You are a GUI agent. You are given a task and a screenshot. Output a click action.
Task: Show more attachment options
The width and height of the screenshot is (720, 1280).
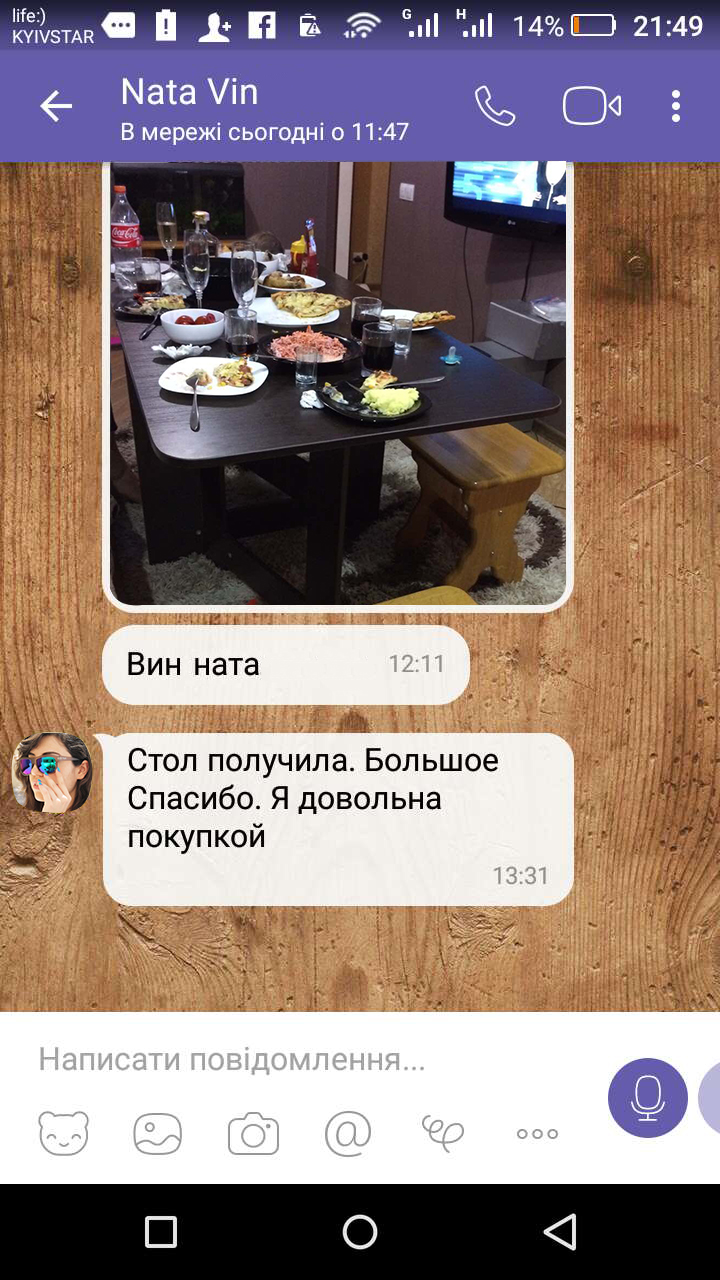coord(537,1134)
